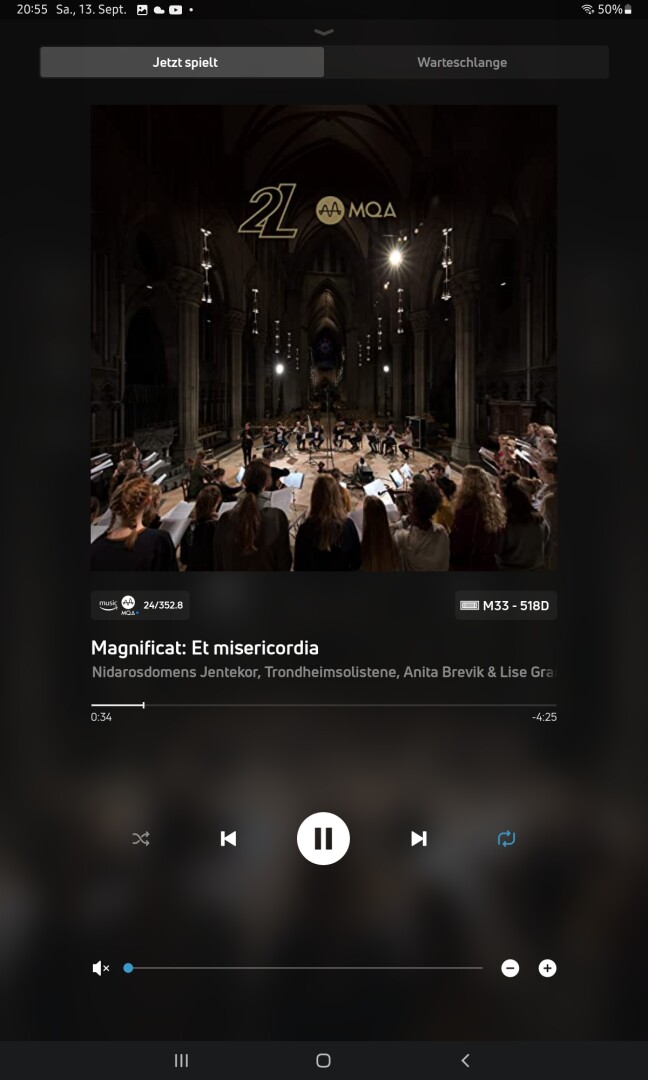The width and height of the screenshot is (648, 1080).
Task: Decrease volume with the minus button
Action: tap(510, 968)
